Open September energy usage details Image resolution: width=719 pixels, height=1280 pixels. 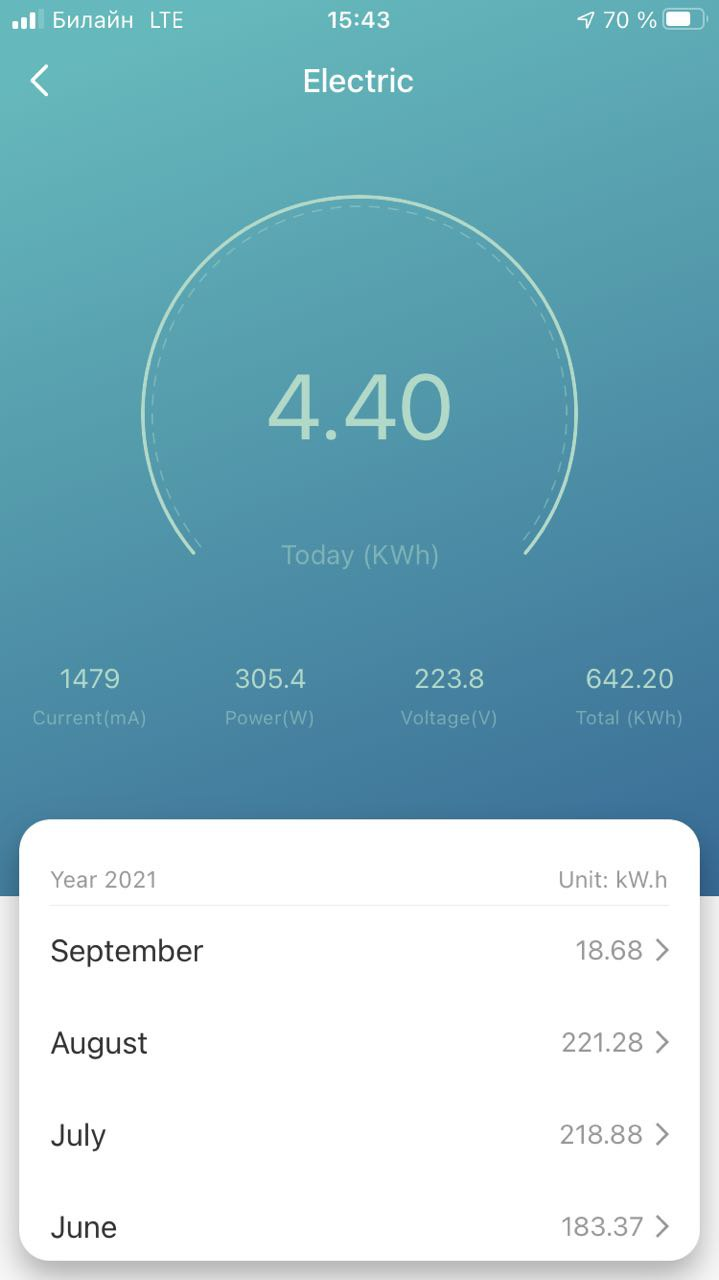(359, 951)
